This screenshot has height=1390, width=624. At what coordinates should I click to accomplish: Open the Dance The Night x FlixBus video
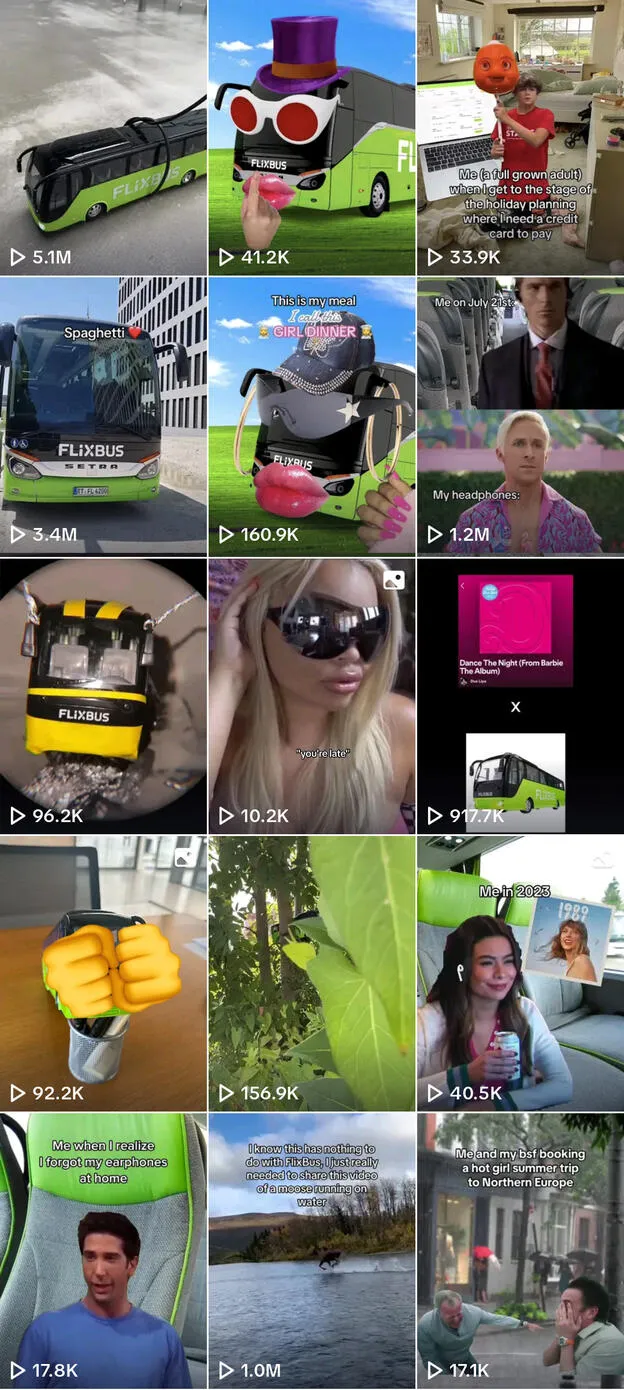click(520, 696)
